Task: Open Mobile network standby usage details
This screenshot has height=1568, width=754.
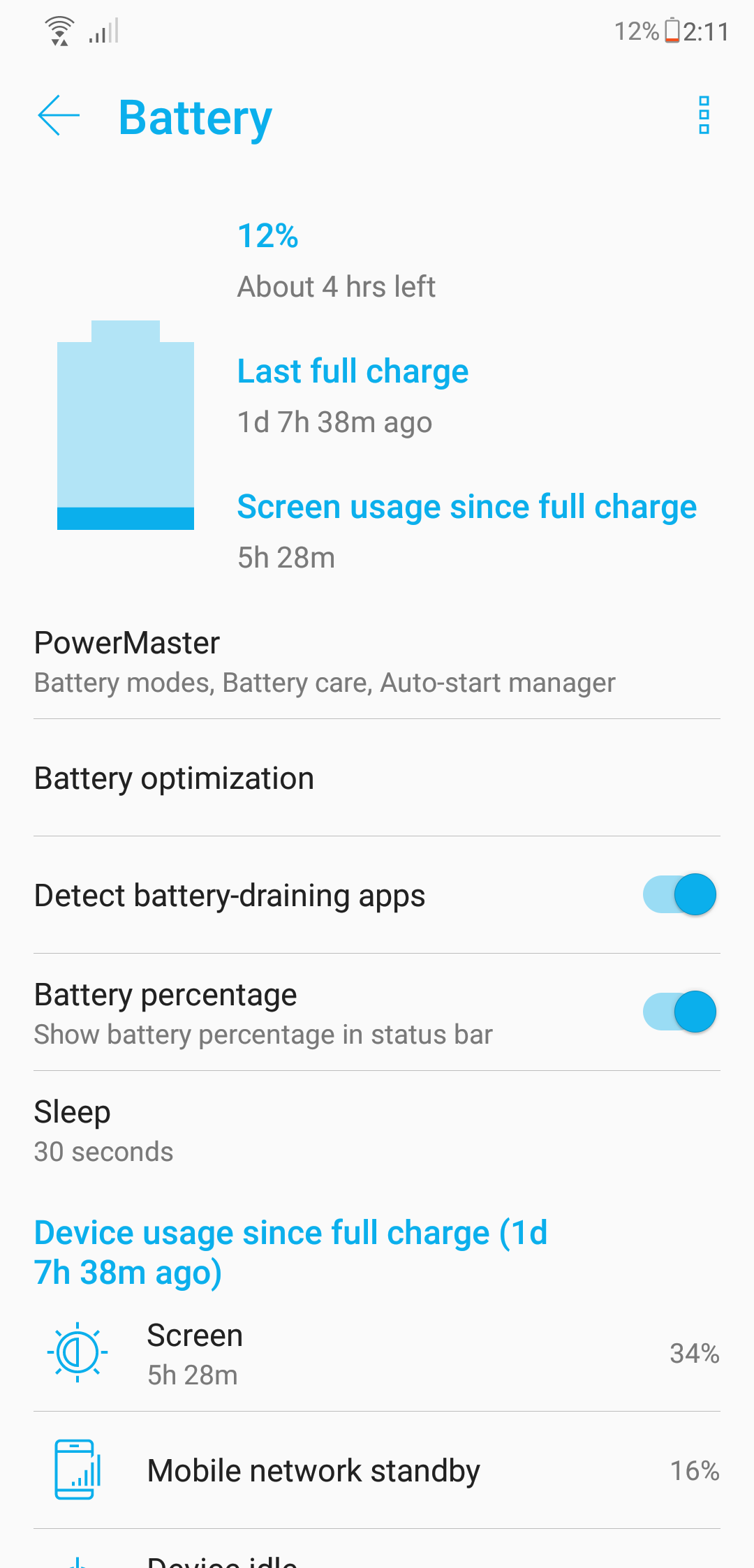Action: (377, 1470)
